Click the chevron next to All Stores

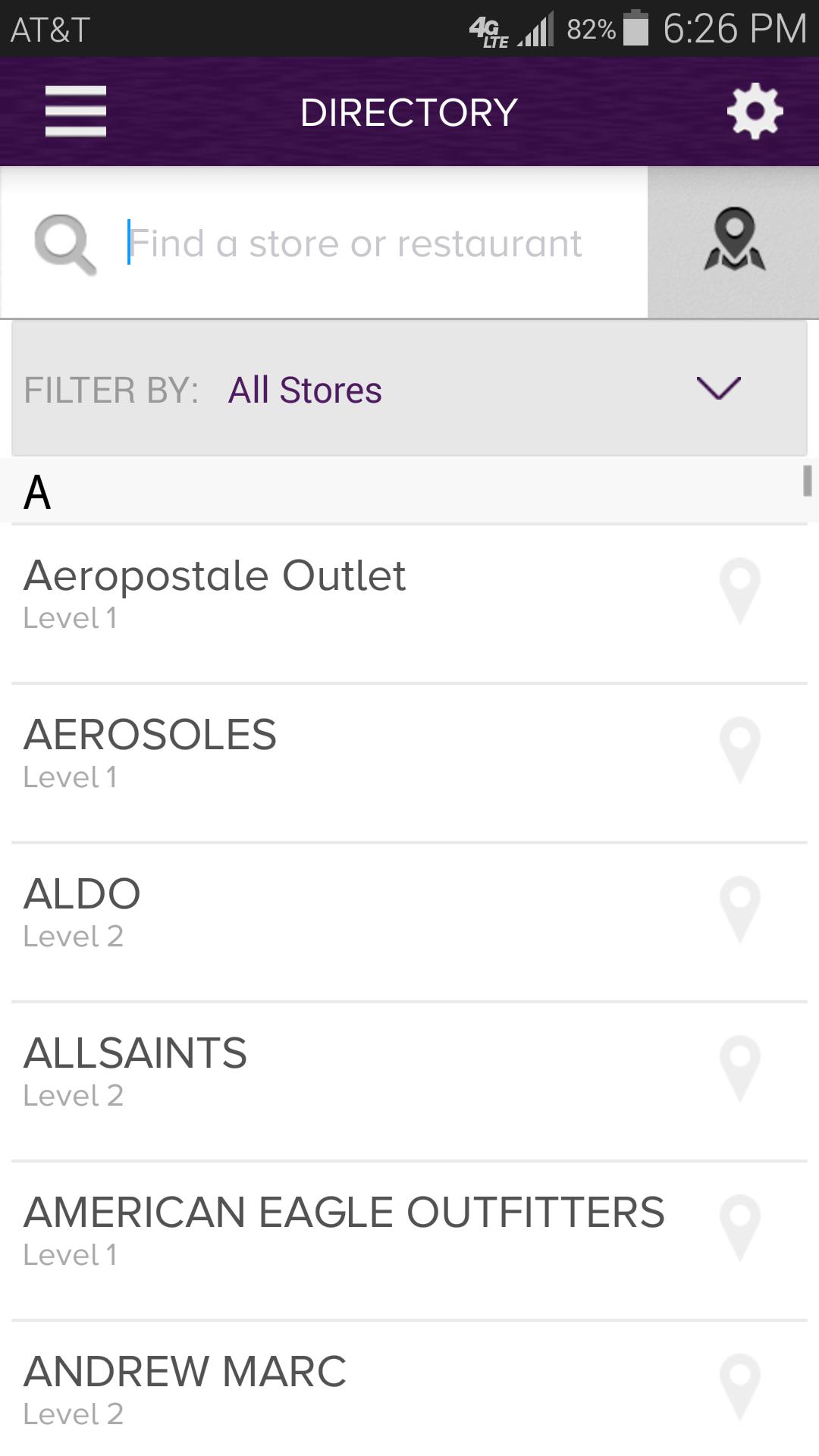(x=717, y=389)
